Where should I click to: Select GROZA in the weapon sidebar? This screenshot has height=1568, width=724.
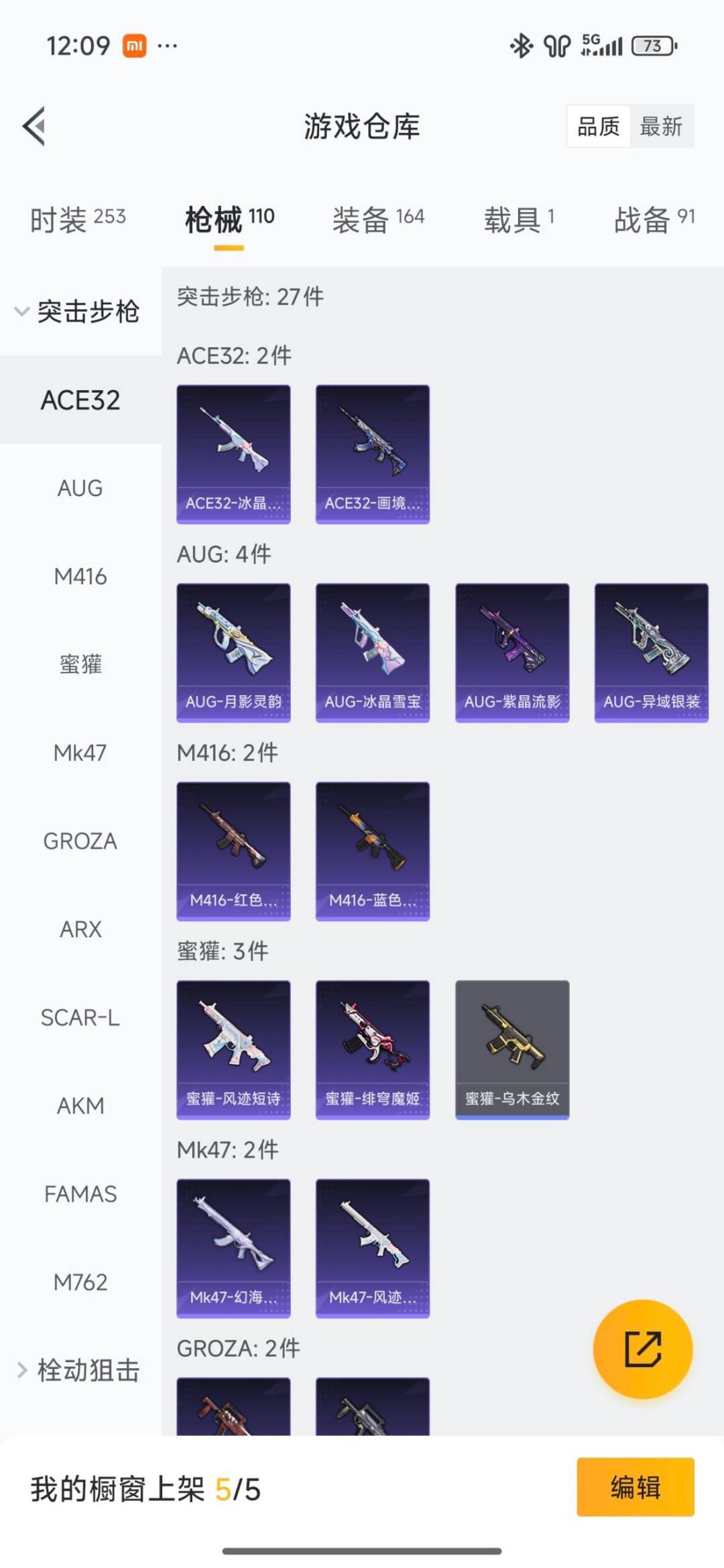[80, 841]
